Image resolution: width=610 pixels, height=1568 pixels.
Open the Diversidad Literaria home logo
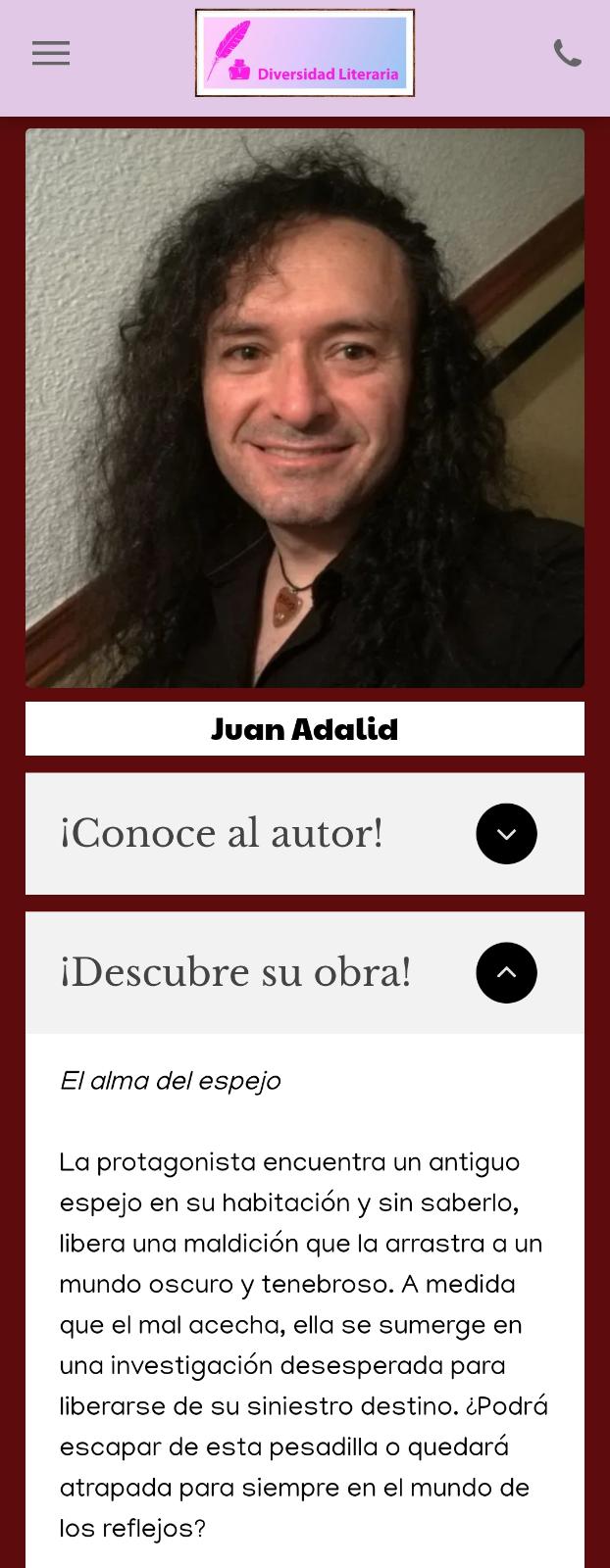305,53
